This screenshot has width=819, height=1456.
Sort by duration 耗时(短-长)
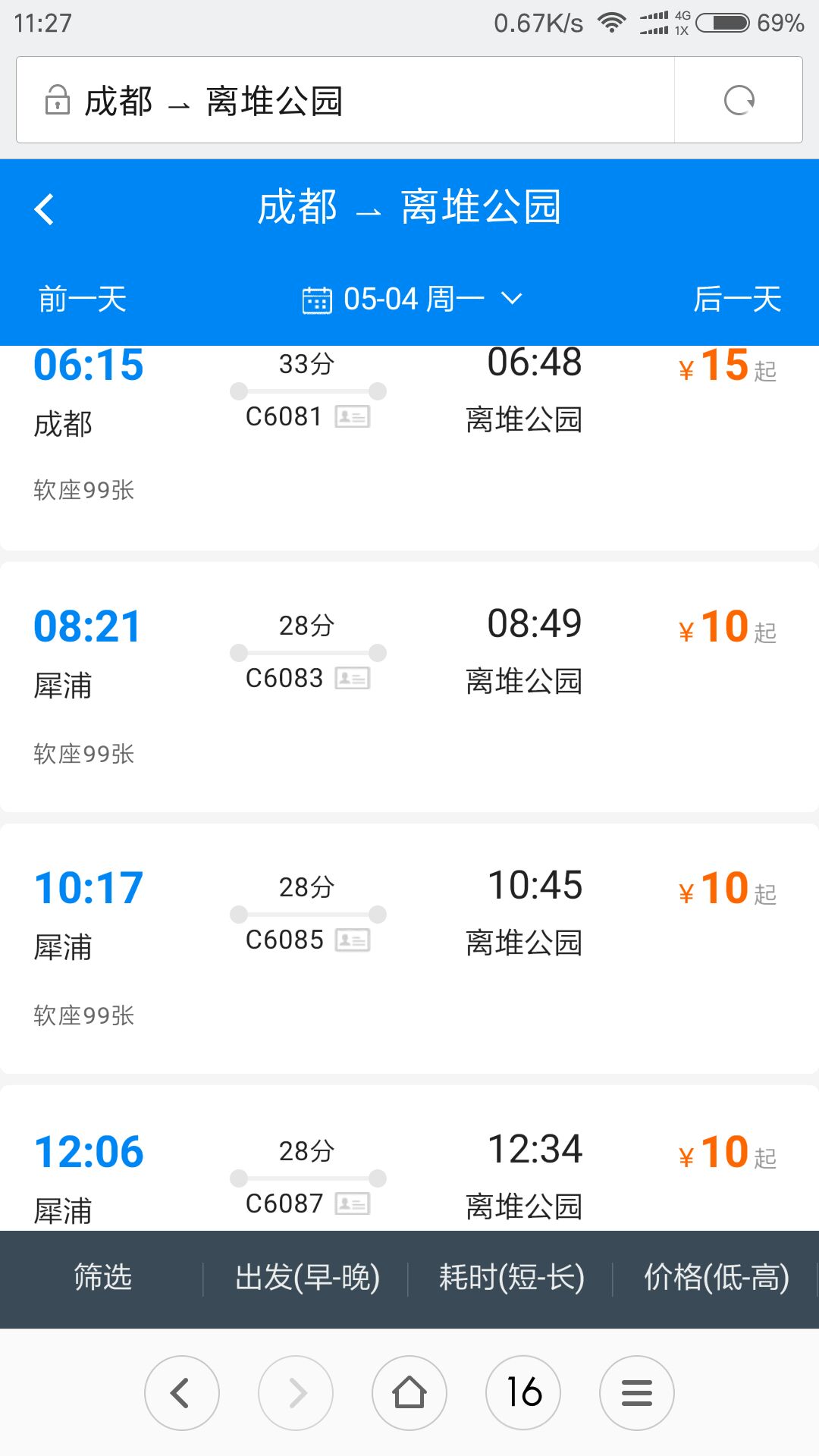coord(512,1277)
